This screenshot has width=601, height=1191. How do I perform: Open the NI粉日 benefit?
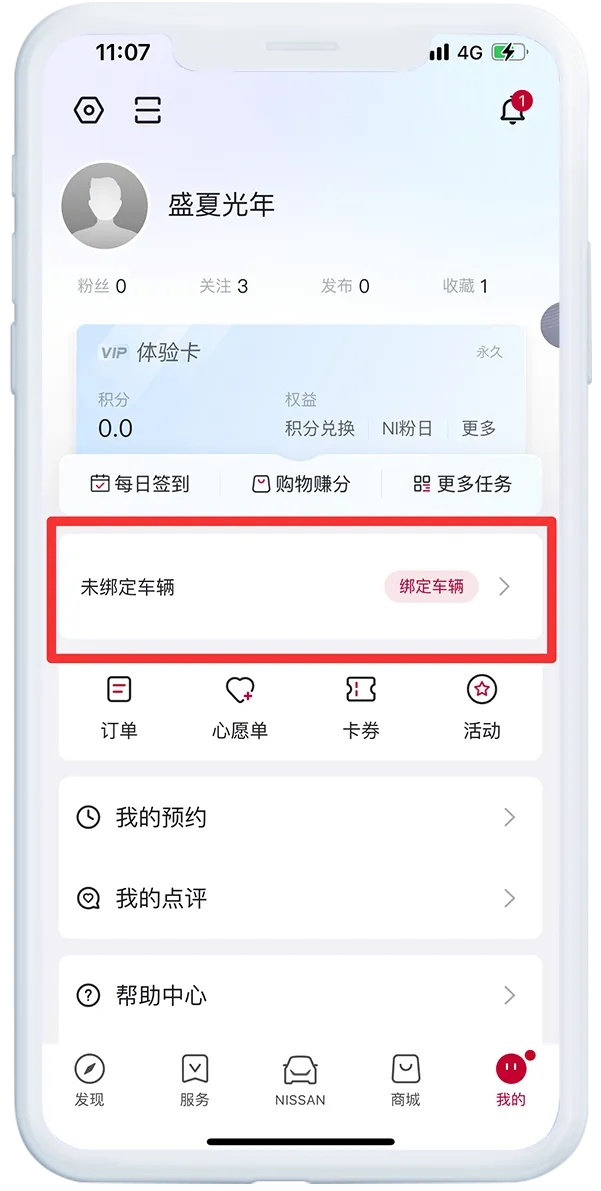pyautogui.click(x=407, y=429)
